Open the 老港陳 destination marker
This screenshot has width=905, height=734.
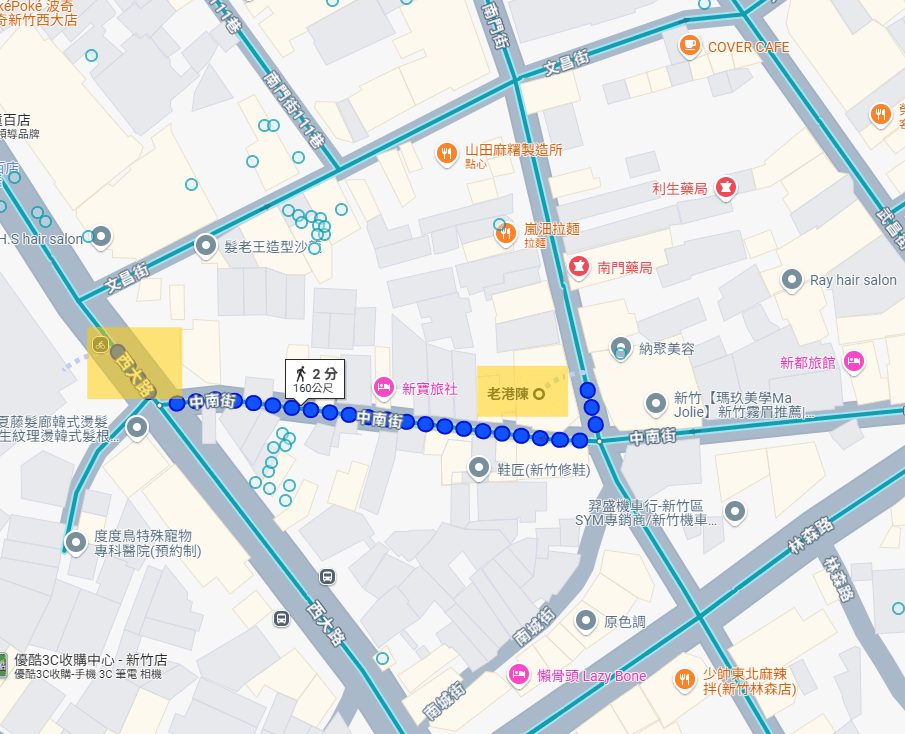click(539, 393)
